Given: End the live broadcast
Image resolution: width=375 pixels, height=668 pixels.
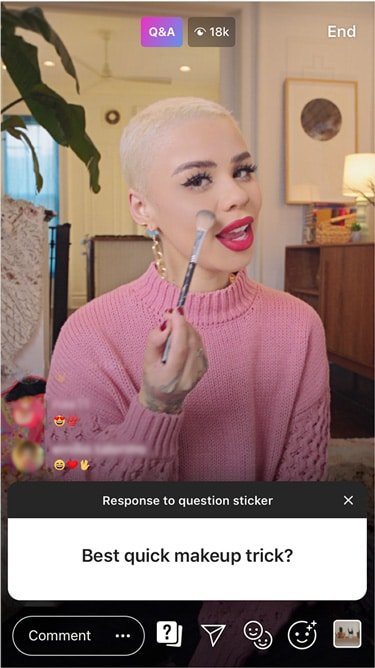Looking at the screenshot, I should [341, 32].
